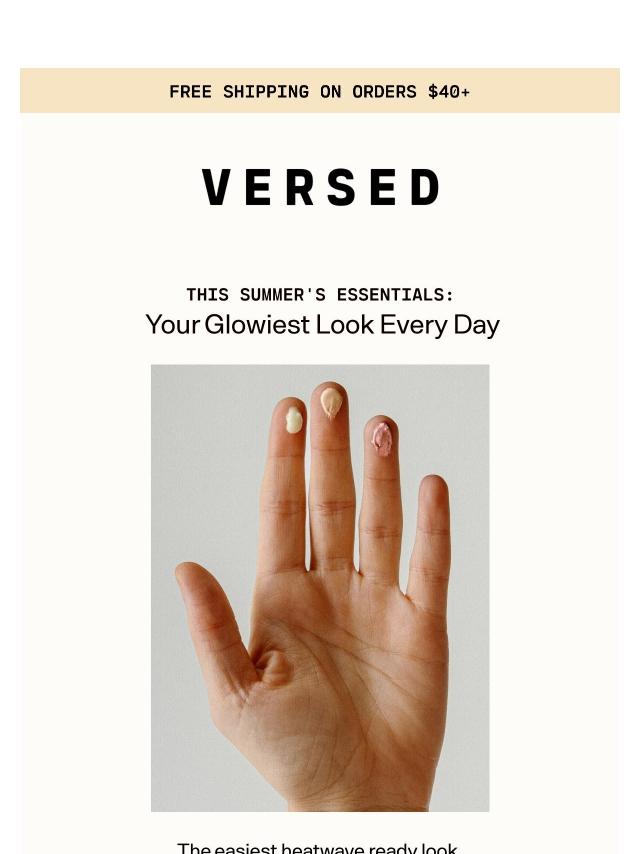Tap the free shipping on orders $40+ banner

tap(320, 91)
